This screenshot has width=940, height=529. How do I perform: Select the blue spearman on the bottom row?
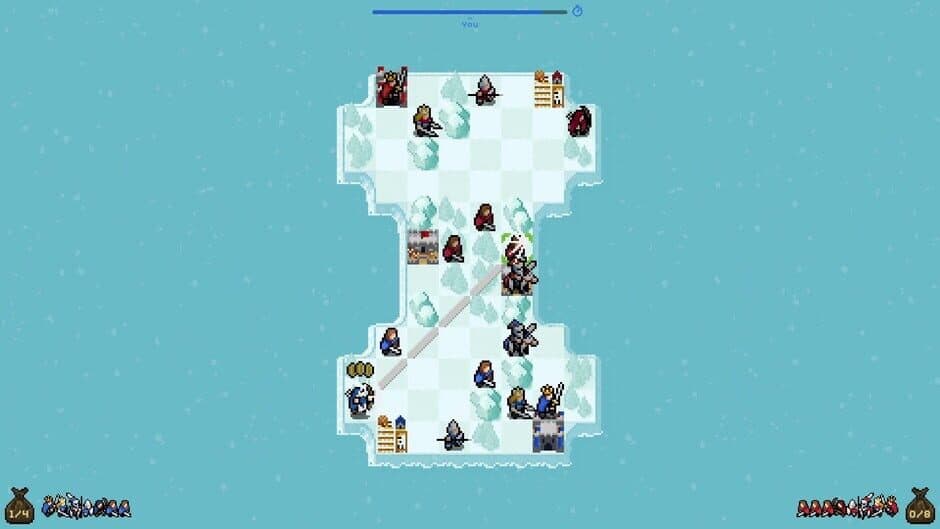coord(454,434)
